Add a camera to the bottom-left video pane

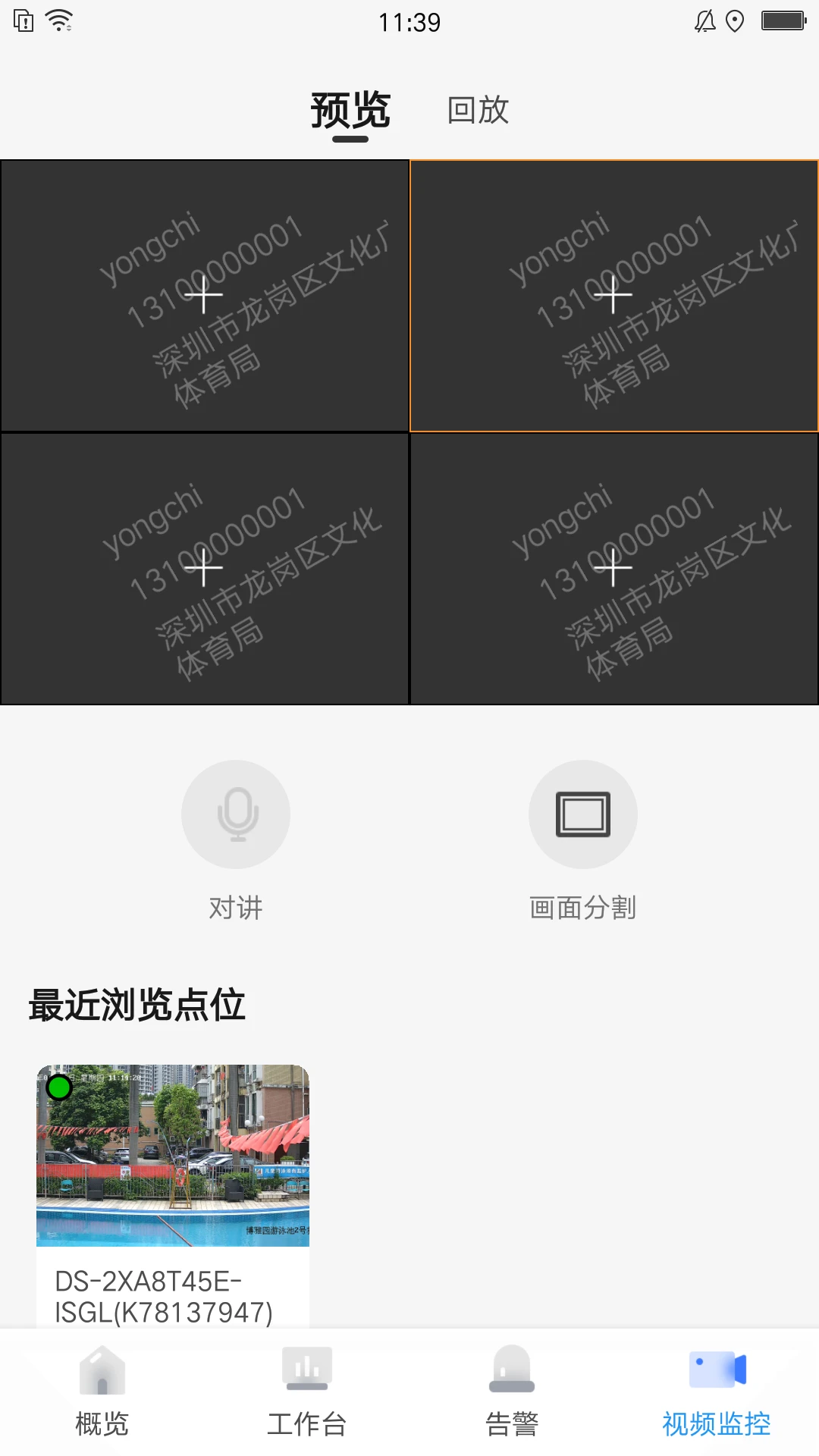pos(203,568)
